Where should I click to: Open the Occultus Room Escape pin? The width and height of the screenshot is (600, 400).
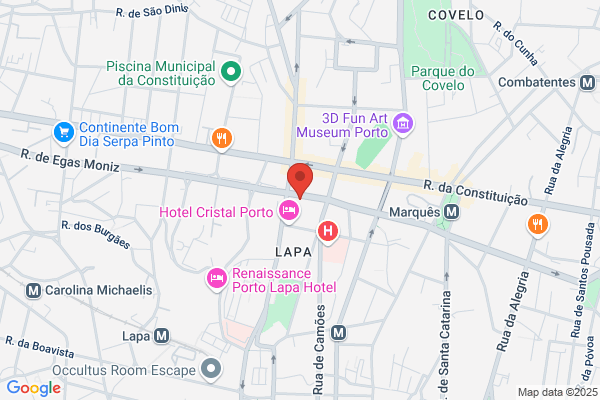211,369
